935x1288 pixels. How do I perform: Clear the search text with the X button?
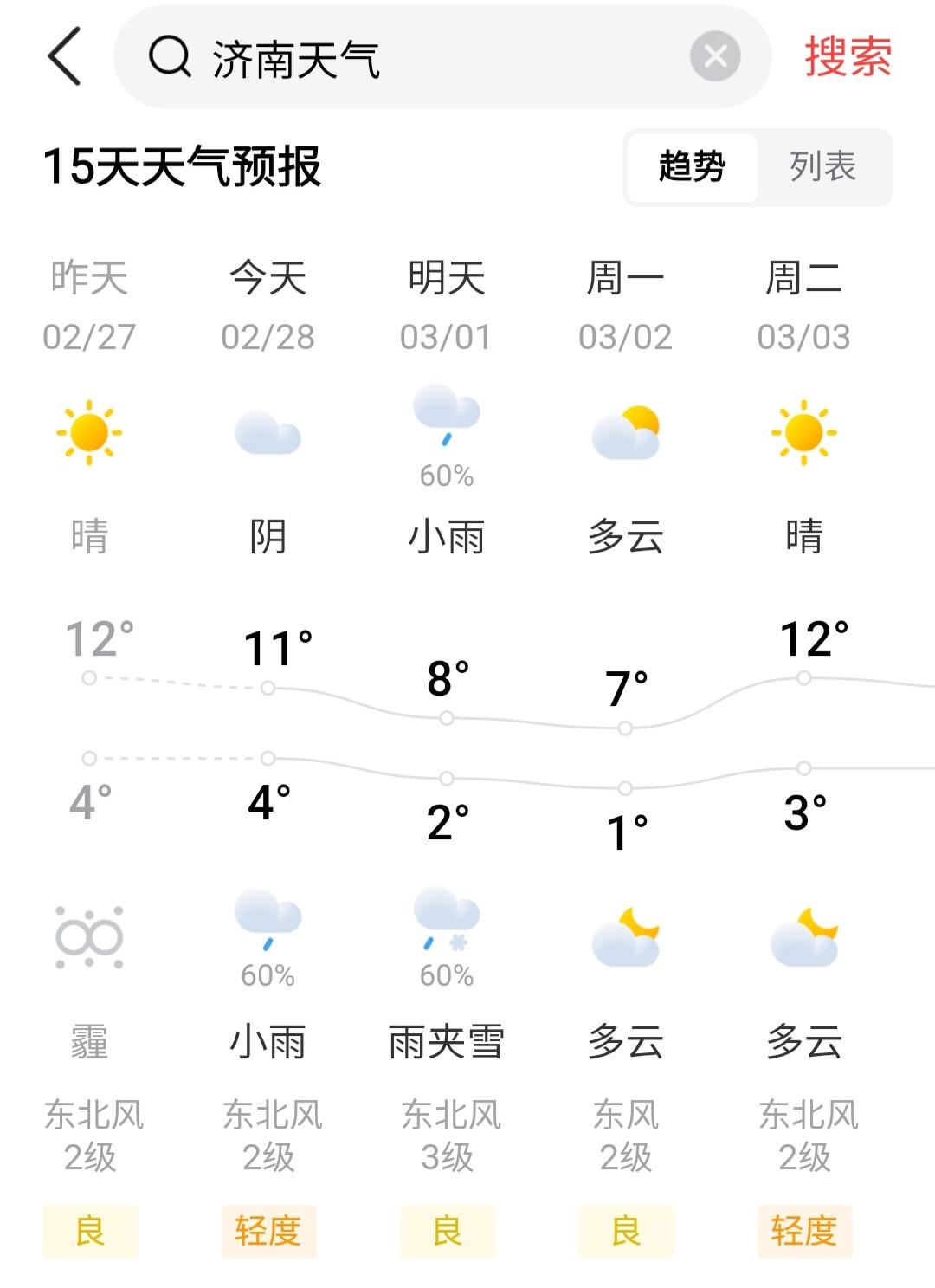(x=715, y=56)
